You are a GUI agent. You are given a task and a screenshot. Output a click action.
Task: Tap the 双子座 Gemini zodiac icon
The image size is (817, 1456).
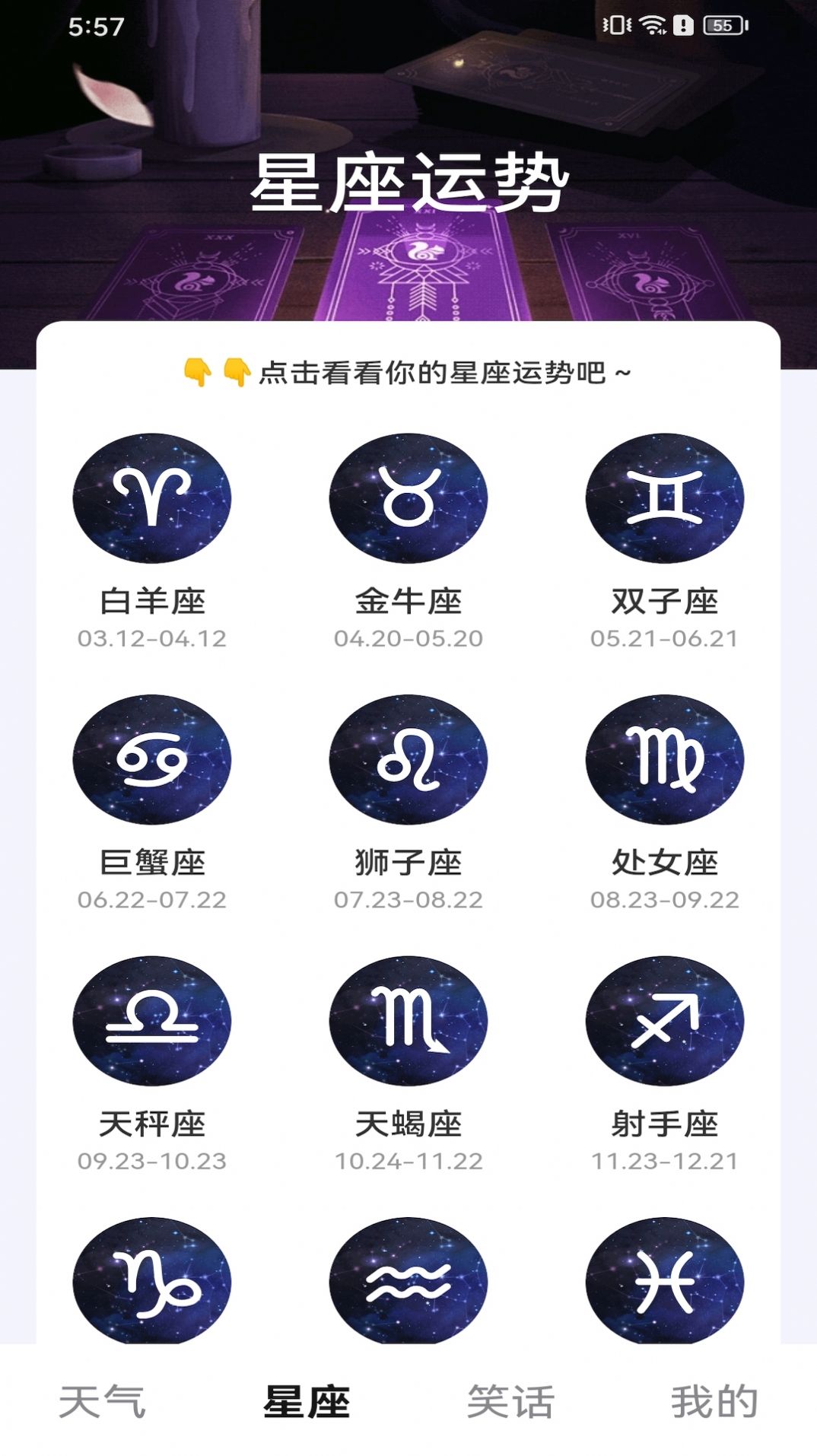click(664, 498)
